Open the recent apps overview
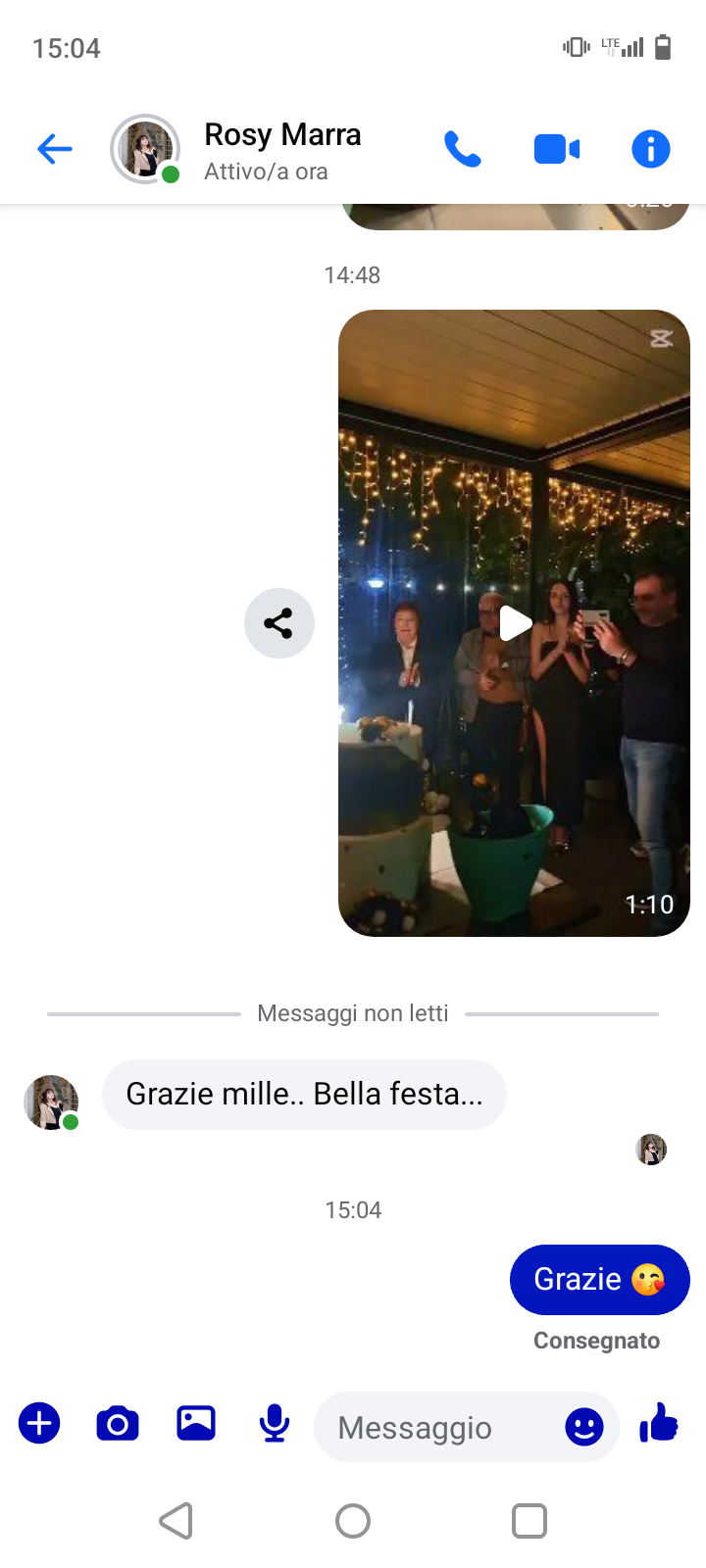 tap(529, 1521)
